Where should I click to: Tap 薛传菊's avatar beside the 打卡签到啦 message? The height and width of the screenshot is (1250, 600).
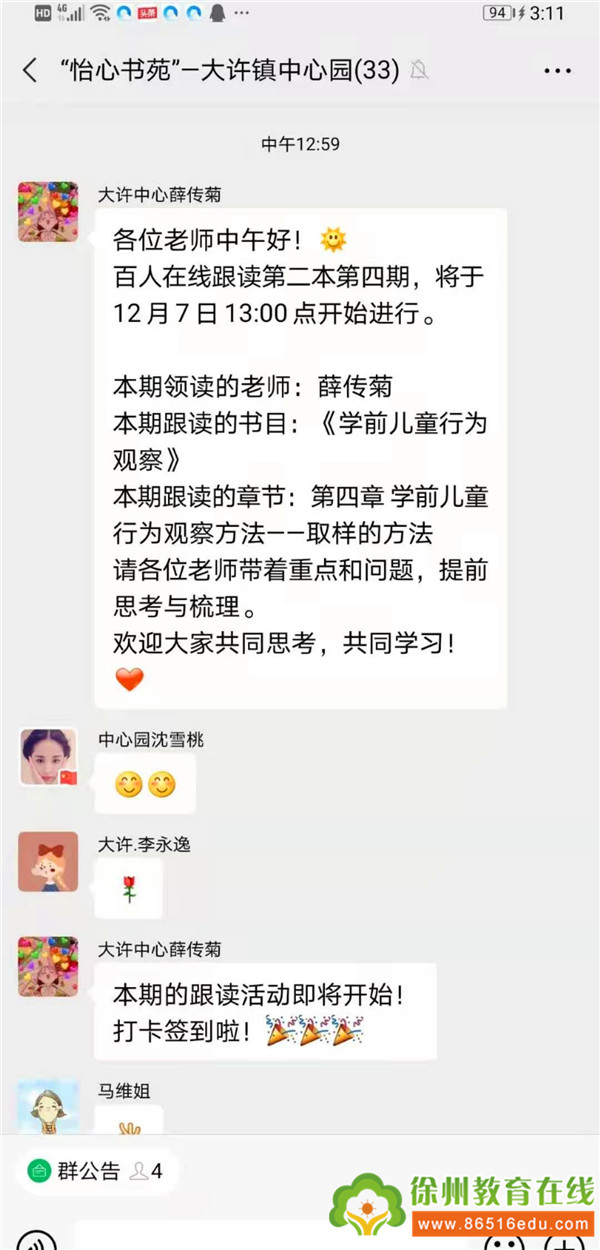coord(48,966)
